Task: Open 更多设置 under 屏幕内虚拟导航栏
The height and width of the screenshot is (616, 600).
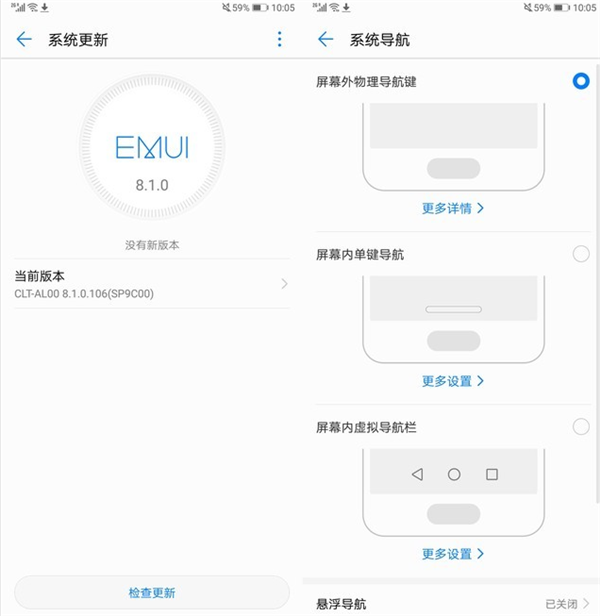Action: 453,554
